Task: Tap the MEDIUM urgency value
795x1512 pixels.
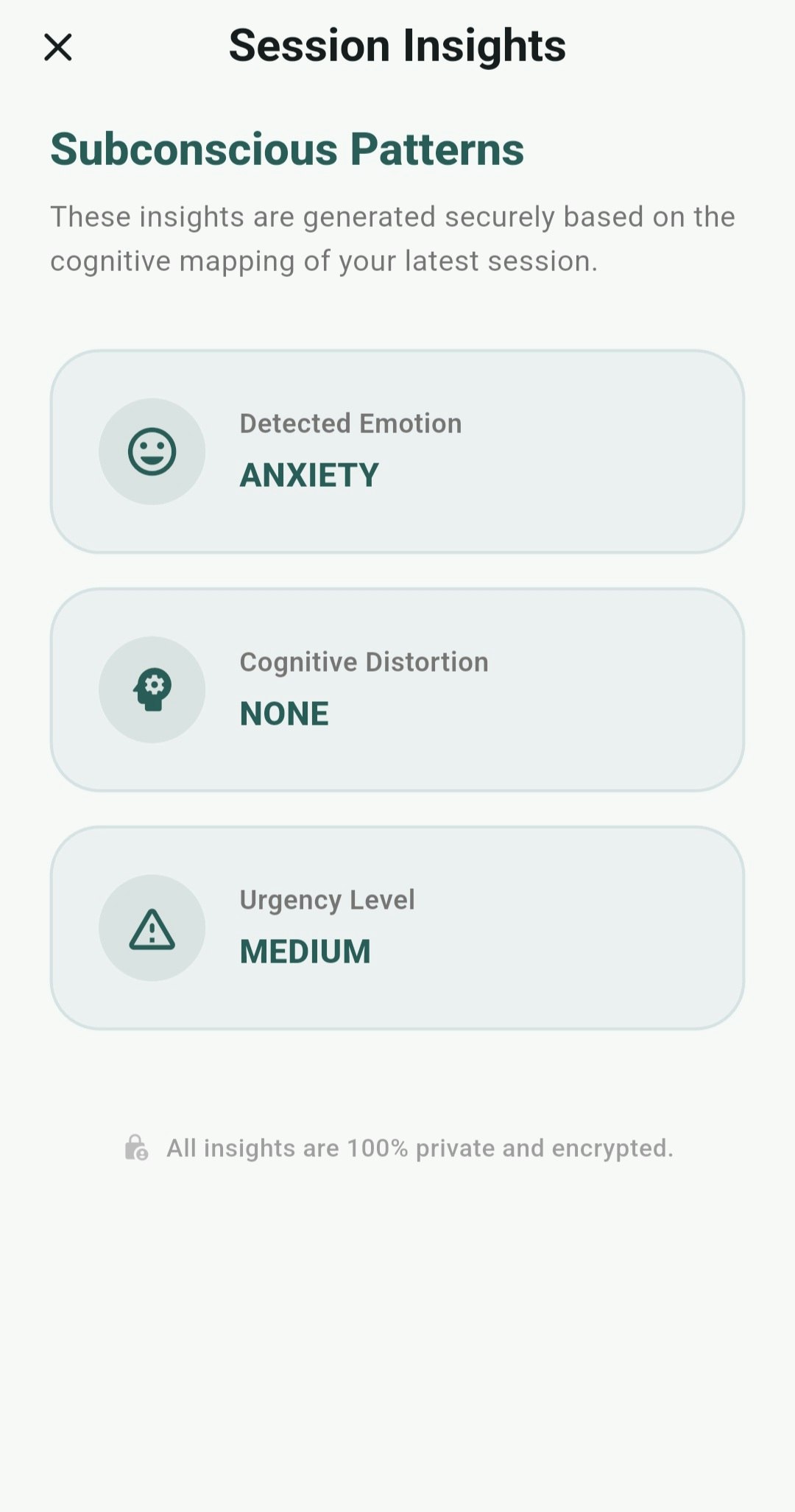Action: click(305, 952)
